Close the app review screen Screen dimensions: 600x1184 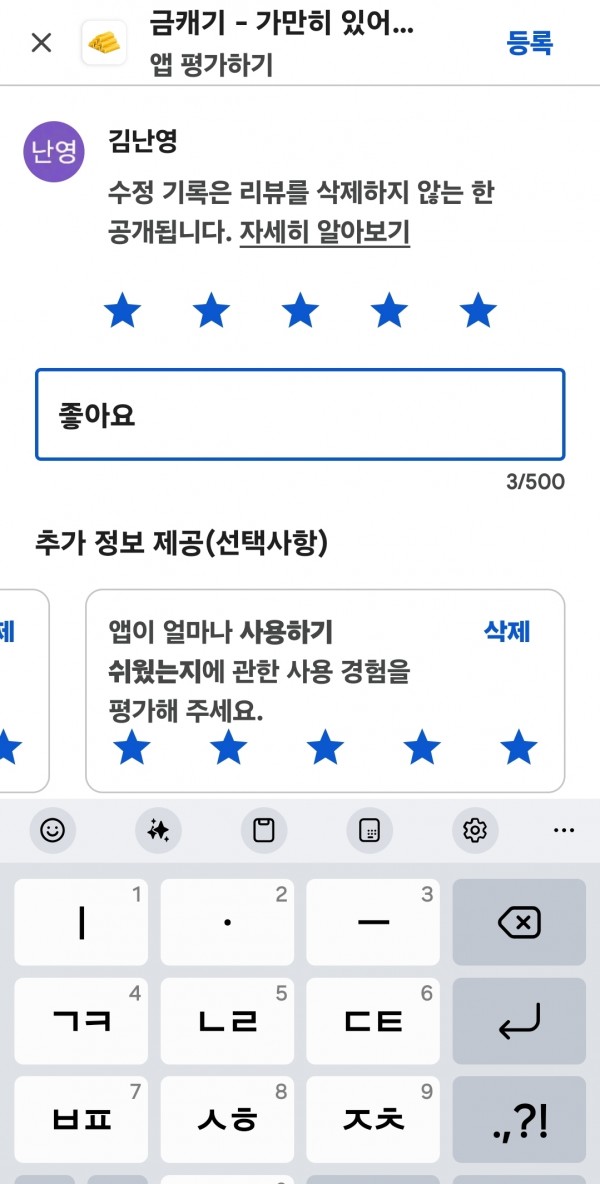(x=41, y=43)
